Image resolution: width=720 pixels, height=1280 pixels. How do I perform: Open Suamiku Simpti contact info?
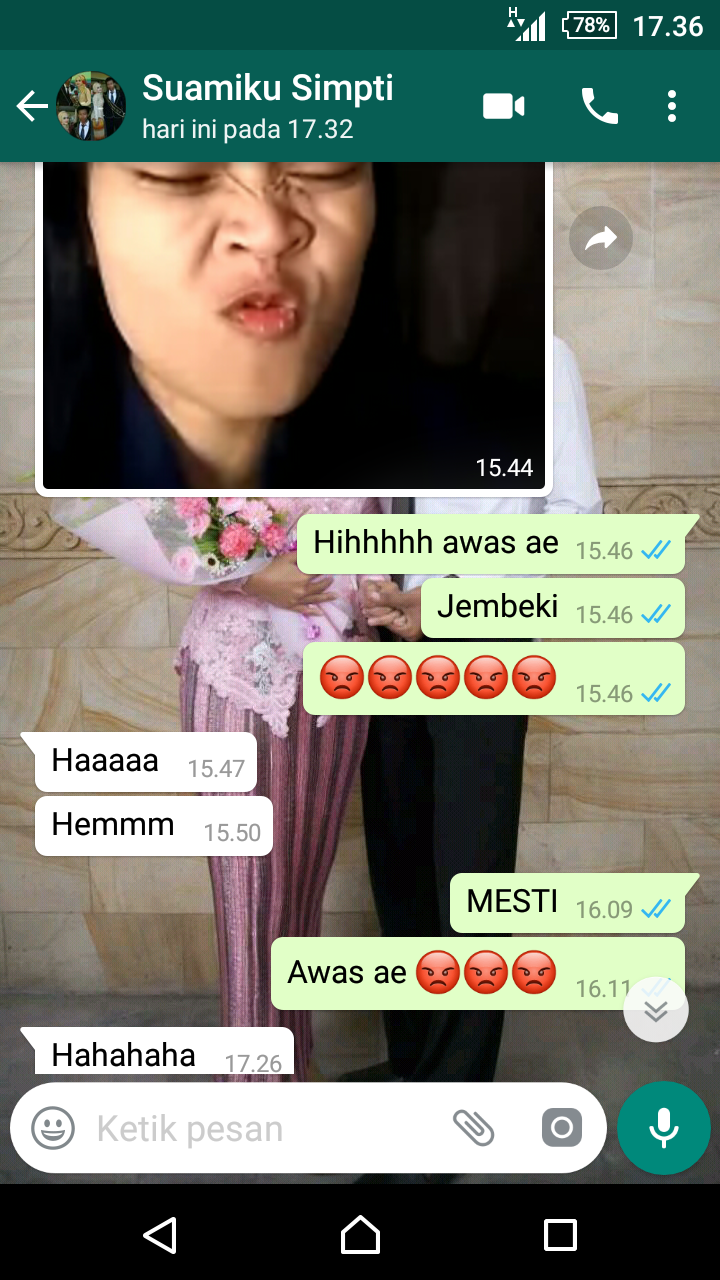pyautogui.click(x=267, y=105)
